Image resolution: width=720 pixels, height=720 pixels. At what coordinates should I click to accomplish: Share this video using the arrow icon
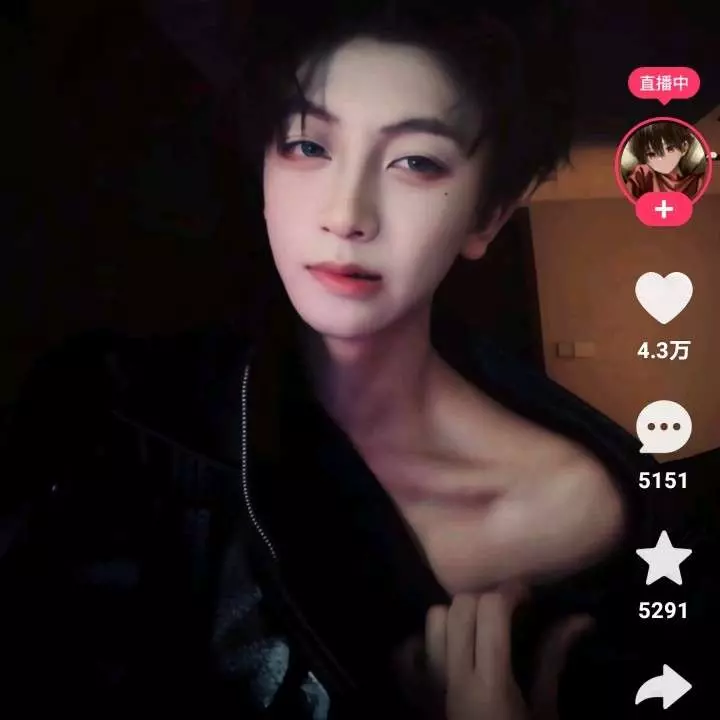coord(664,687)
